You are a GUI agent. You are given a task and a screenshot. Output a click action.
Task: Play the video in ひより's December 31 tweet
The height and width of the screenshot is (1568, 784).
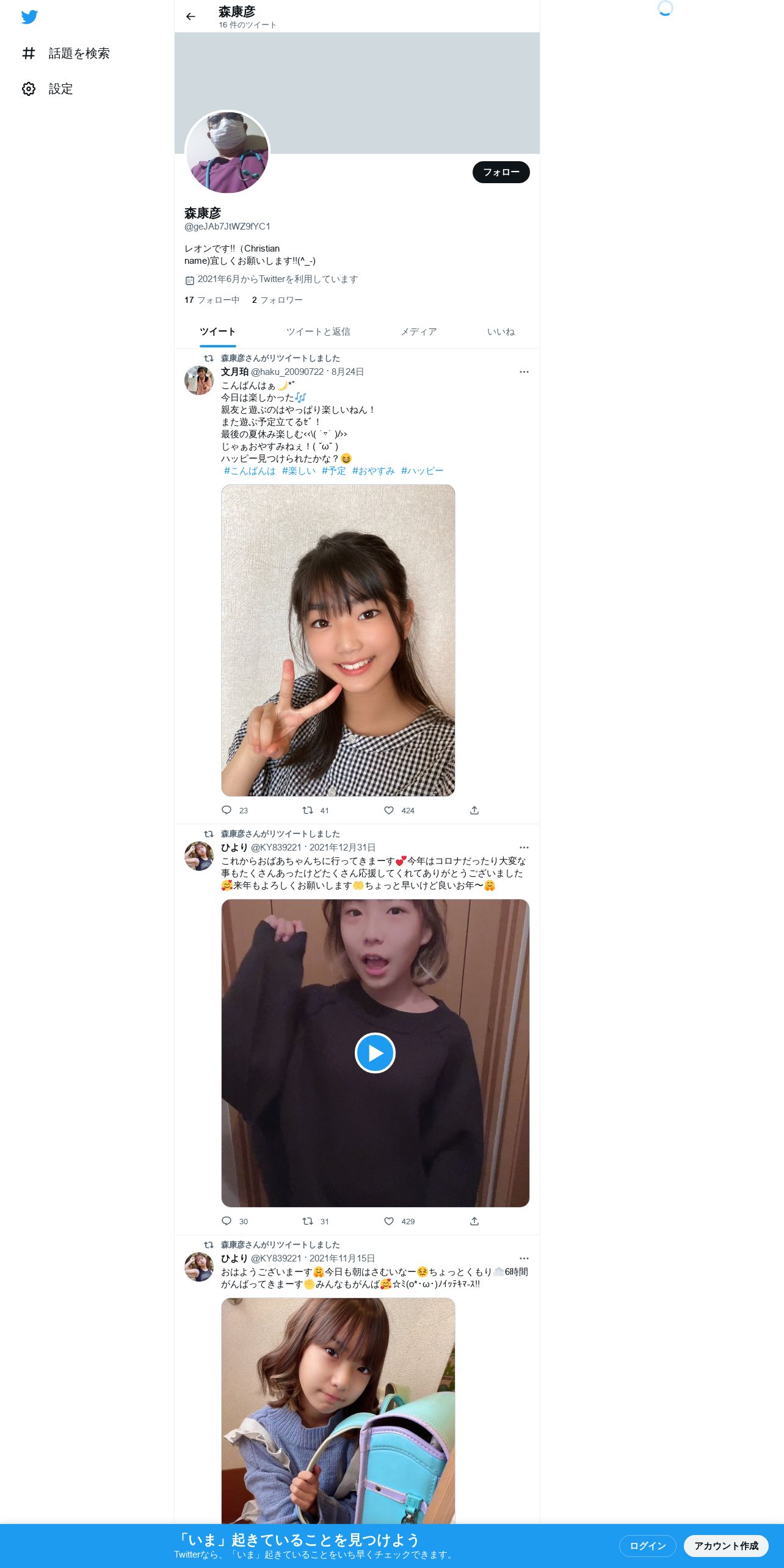(x=375, y=1053)
